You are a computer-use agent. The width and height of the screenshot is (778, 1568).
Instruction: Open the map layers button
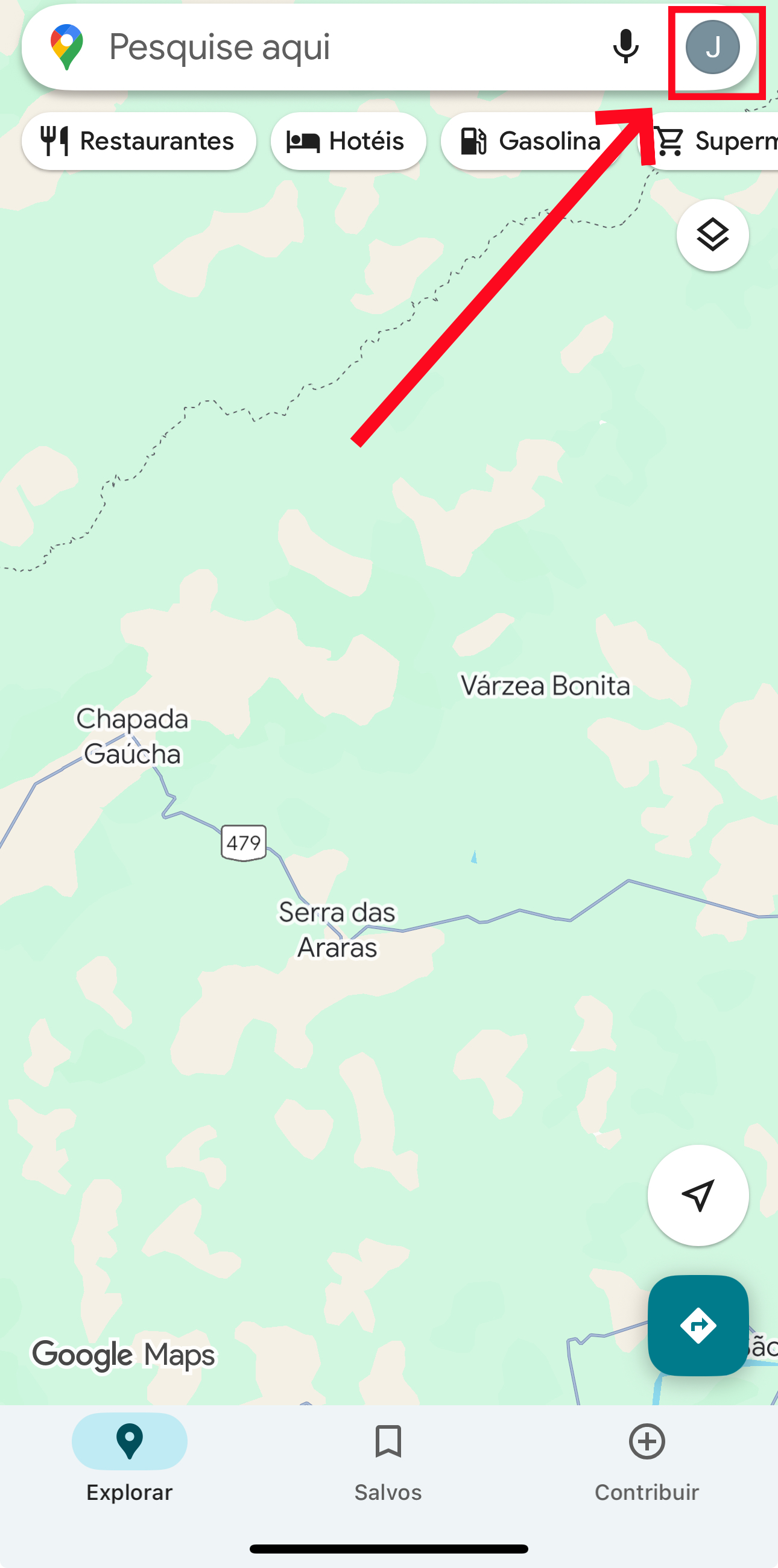[x=712, y=235]
